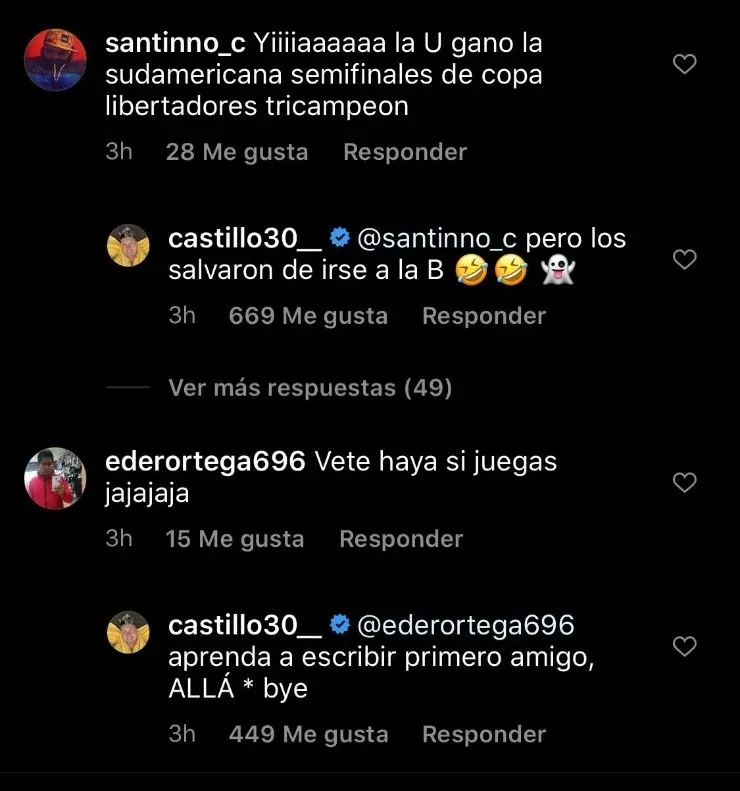Expand Ver más respuestas (49)
This screenshot has height=791, width=740.
[x=310, y=388]
